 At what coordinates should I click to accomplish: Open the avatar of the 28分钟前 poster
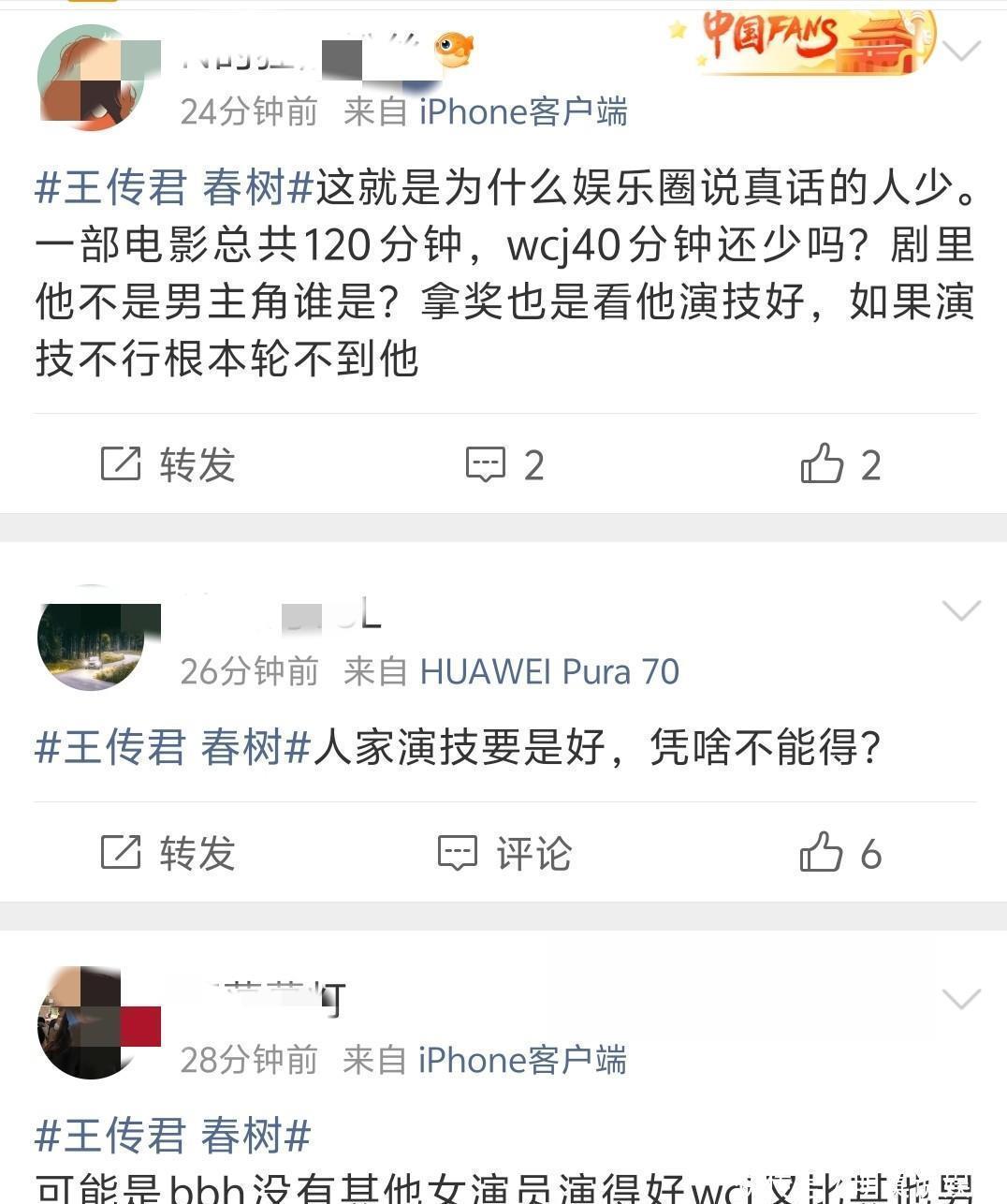click(91, 1023)
